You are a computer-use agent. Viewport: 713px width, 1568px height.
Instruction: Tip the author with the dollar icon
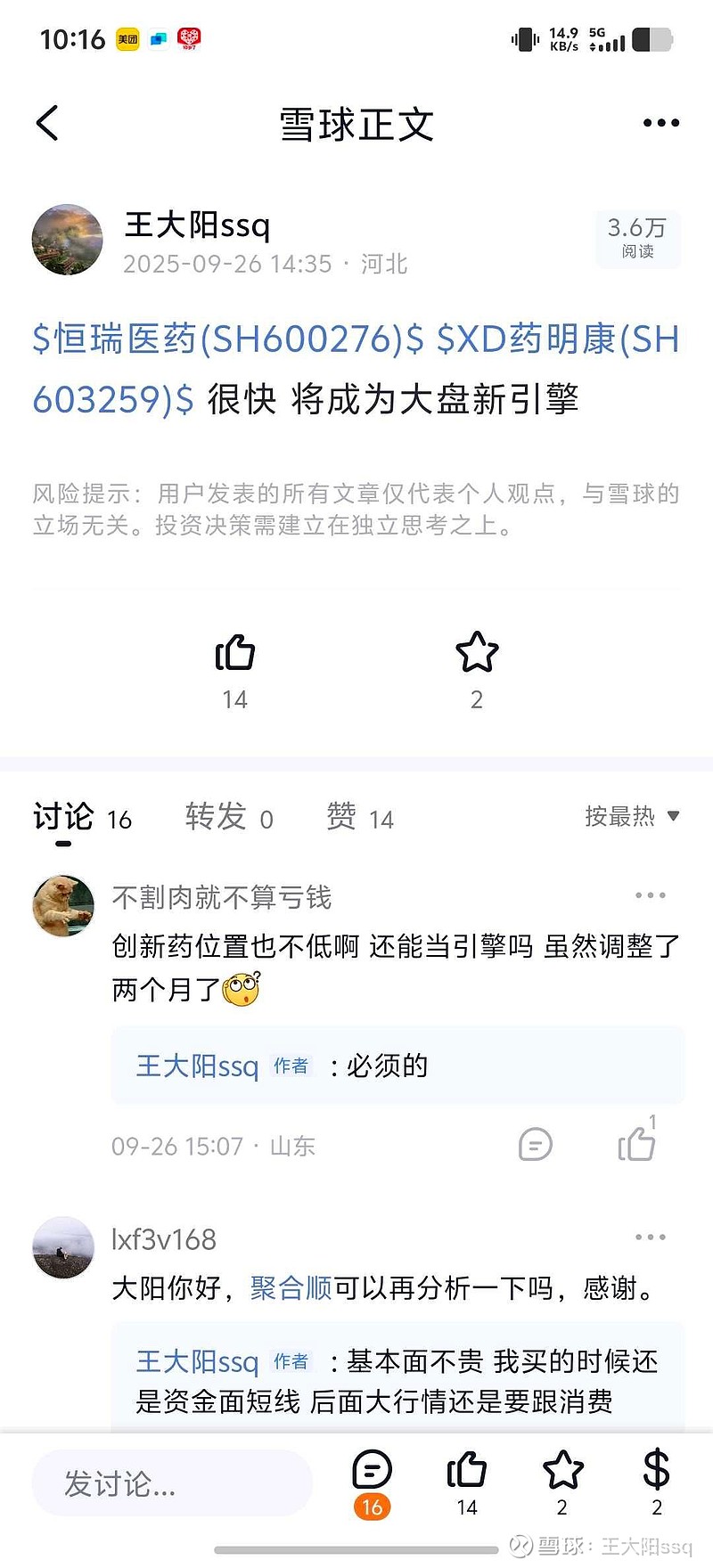tap(656, 1471)
